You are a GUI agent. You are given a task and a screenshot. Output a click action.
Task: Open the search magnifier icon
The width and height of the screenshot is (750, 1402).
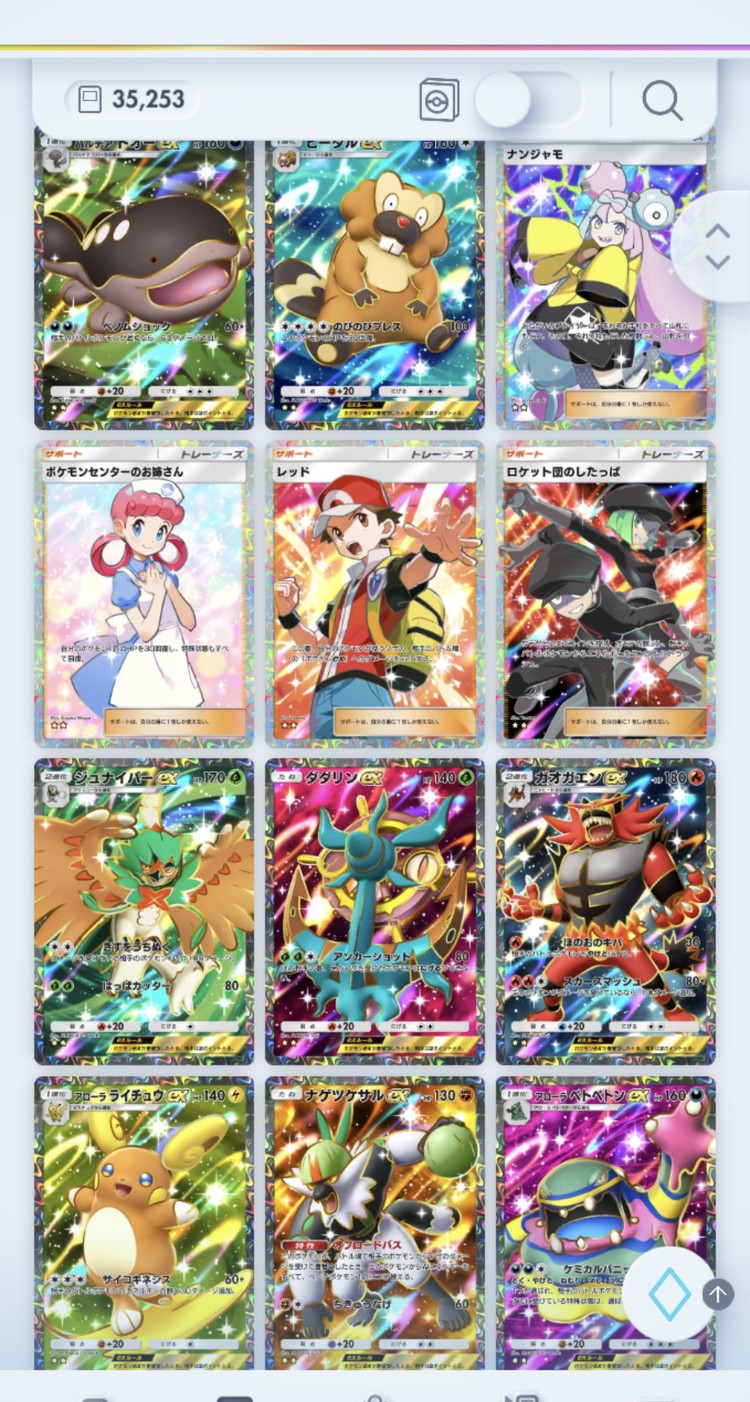pyautogui.click(x=662, y=100)
